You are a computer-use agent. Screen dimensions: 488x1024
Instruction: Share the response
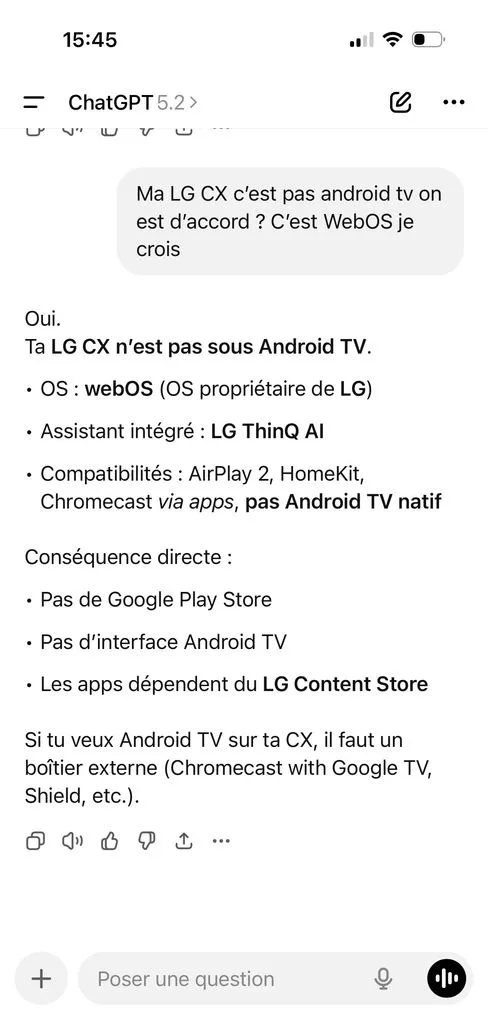tap(184, 841)
